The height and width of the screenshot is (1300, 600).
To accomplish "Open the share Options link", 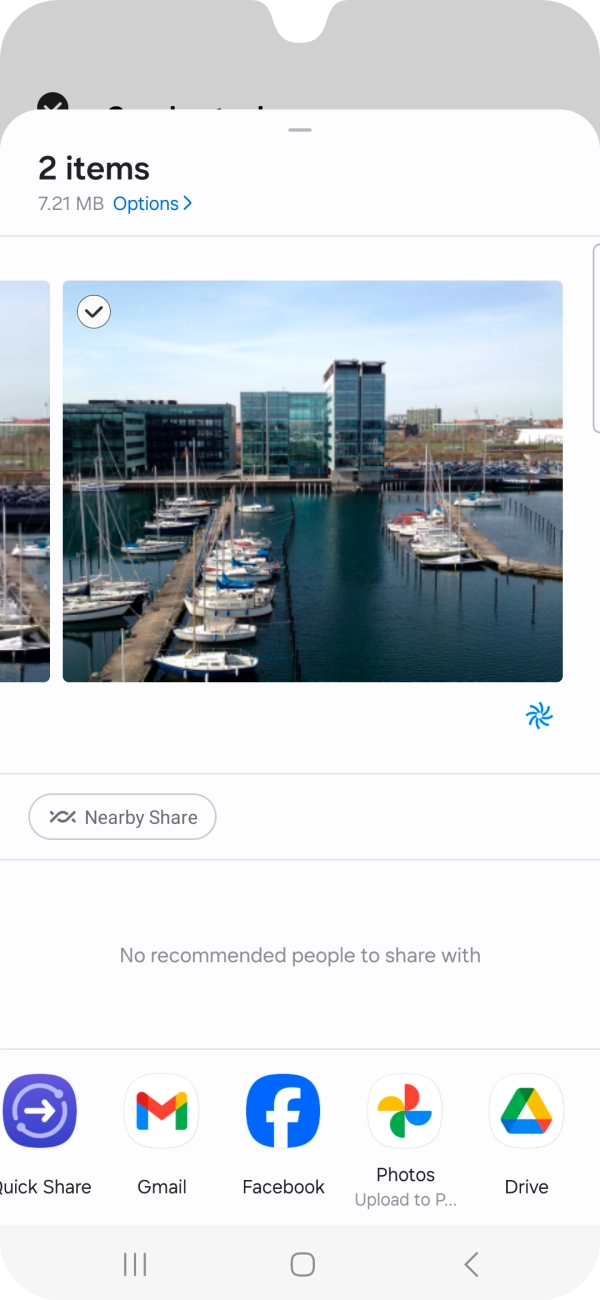I will point(152,204).
